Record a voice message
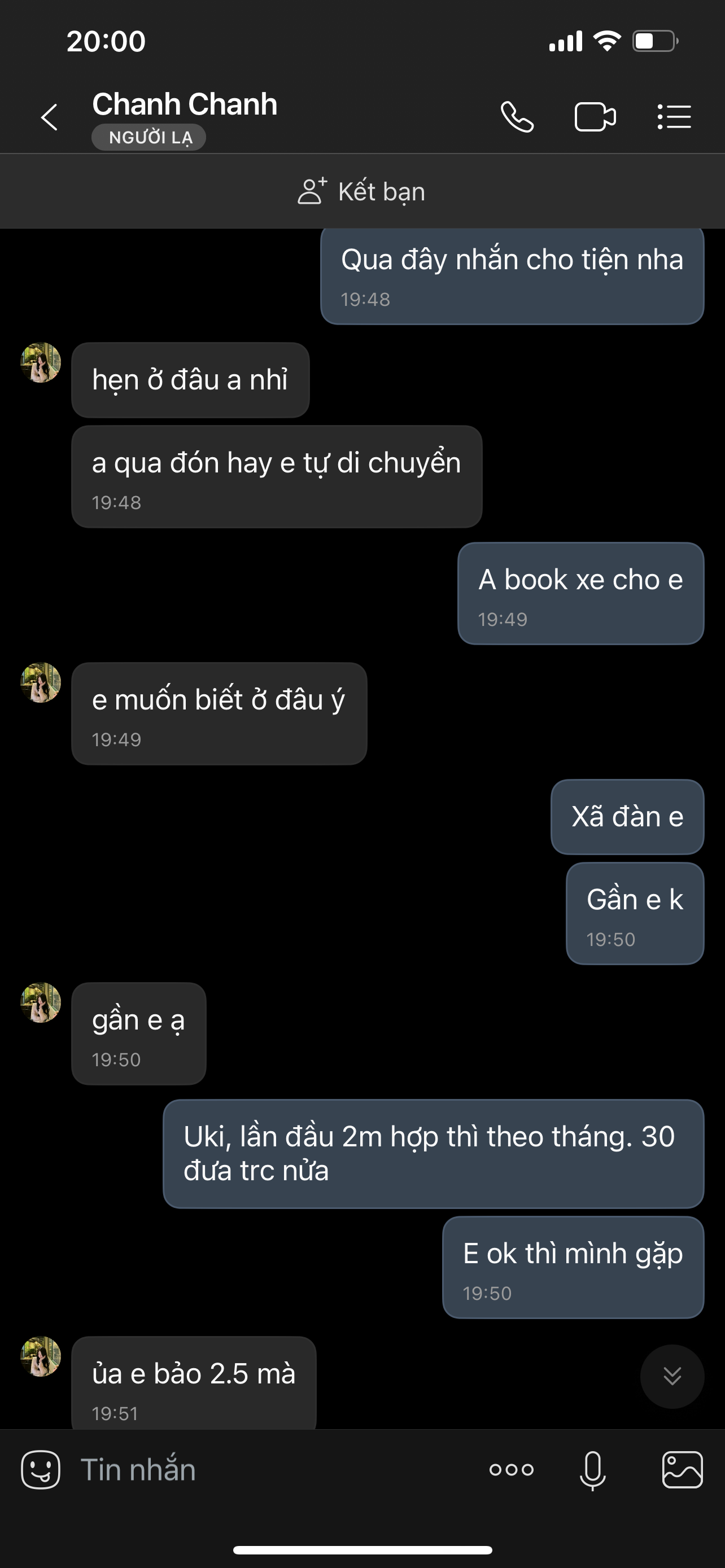 tap(592, 1469)
